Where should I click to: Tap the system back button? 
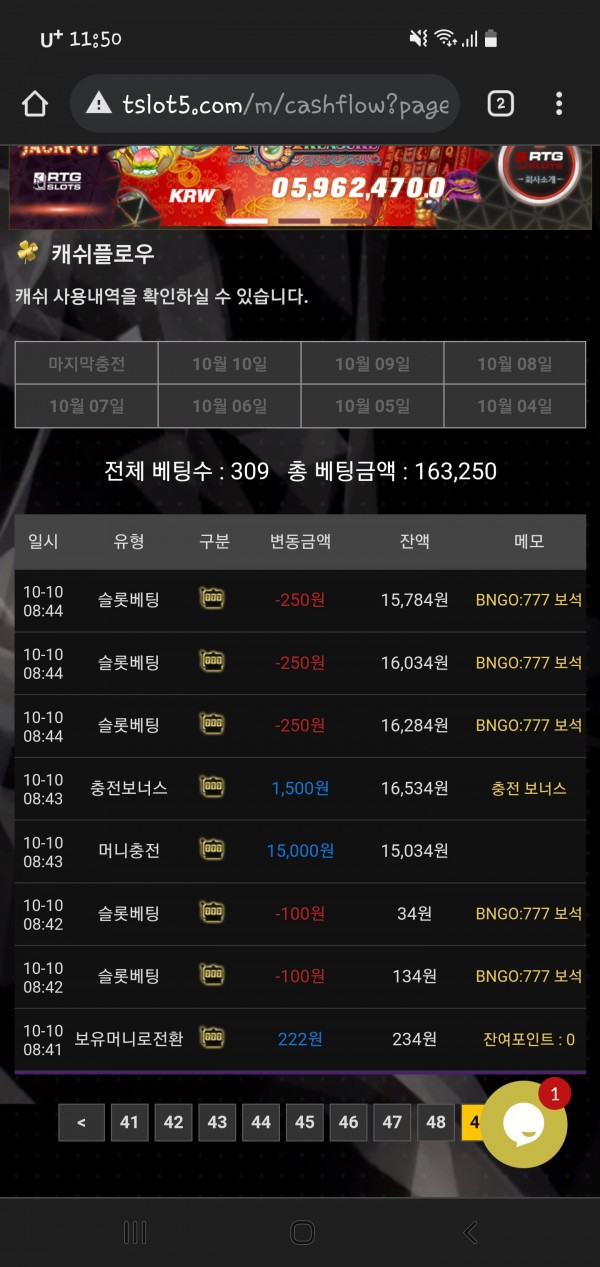471,1232
